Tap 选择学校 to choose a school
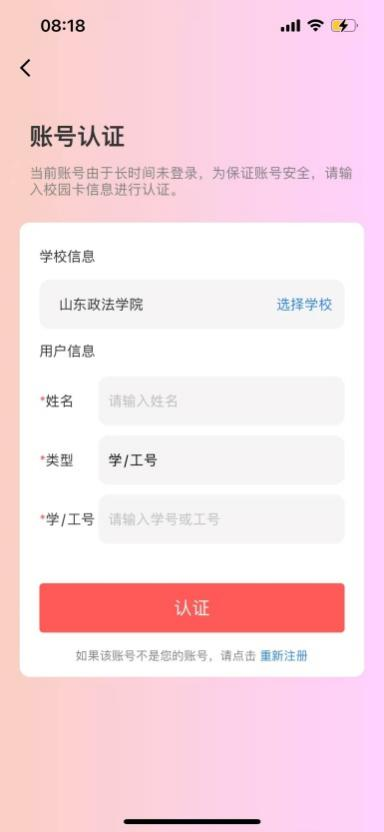Image resolution: width=384 pixels, height=832 pixels. pyautogui.click(x=304, y=305)
